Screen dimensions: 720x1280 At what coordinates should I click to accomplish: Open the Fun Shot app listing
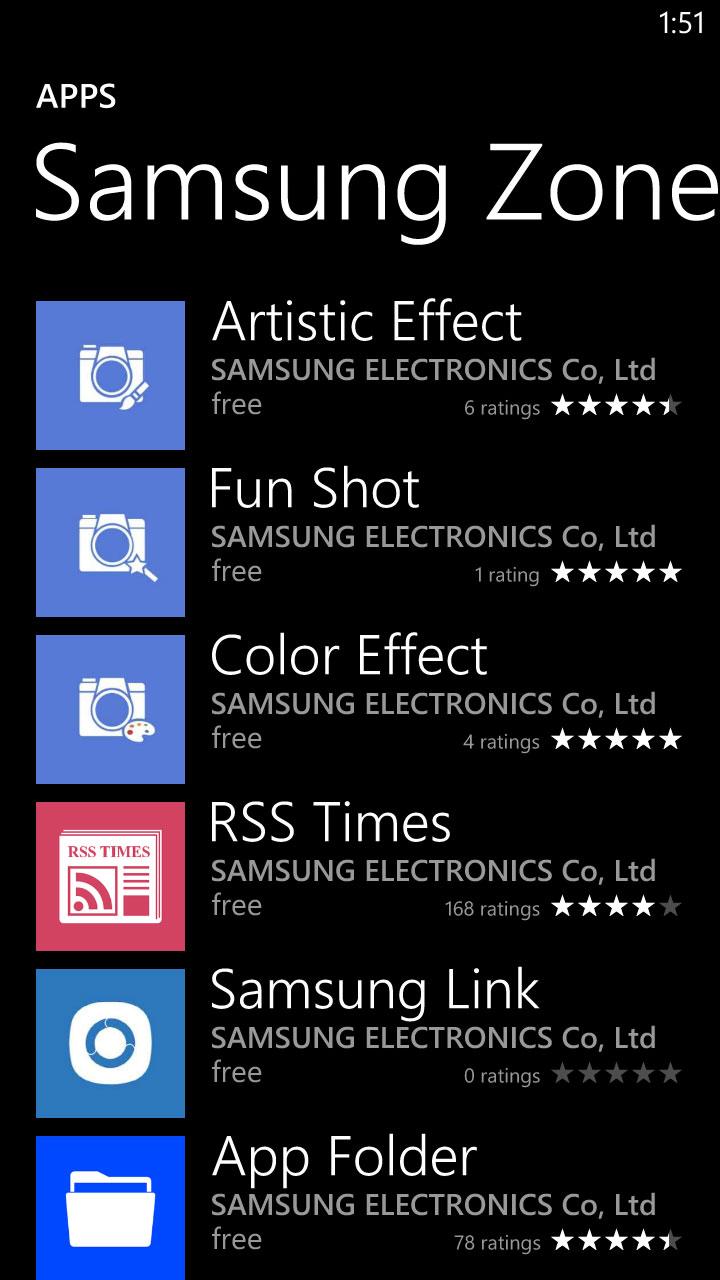coord(360,542)
